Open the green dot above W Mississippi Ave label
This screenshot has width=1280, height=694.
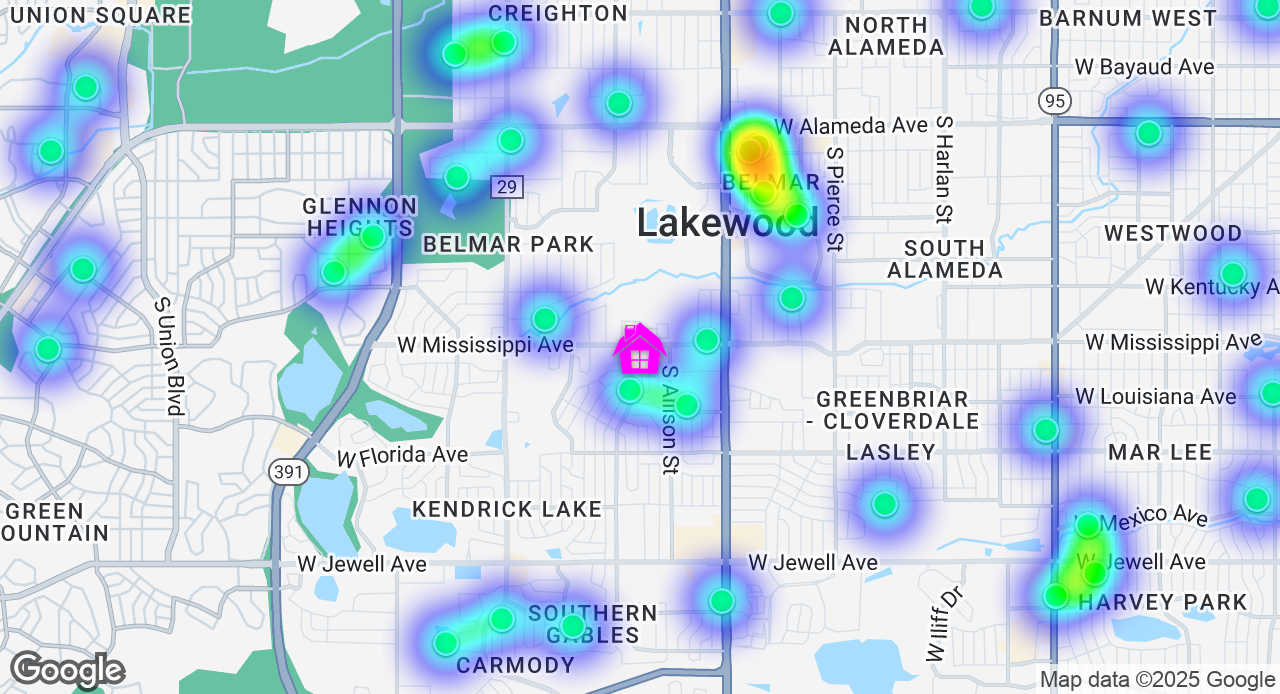coord(544,319)
